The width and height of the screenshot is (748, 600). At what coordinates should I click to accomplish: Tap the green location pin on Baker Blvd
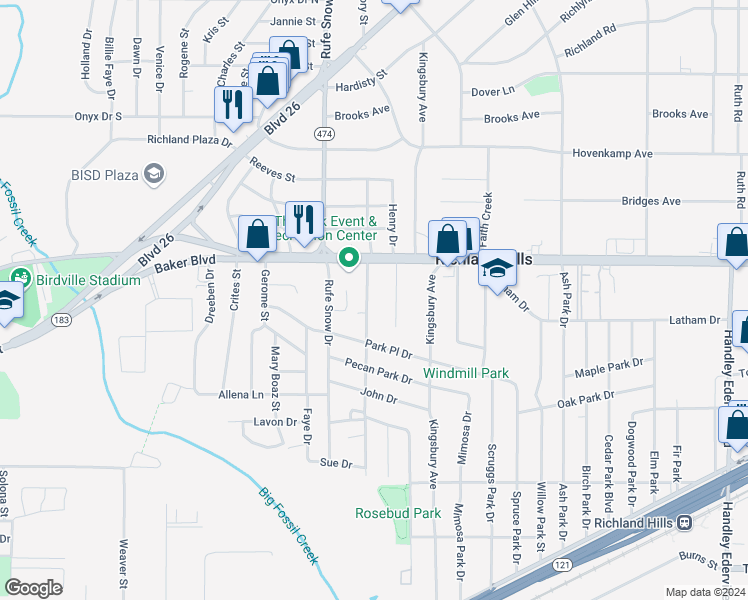(x=349, y=259)
